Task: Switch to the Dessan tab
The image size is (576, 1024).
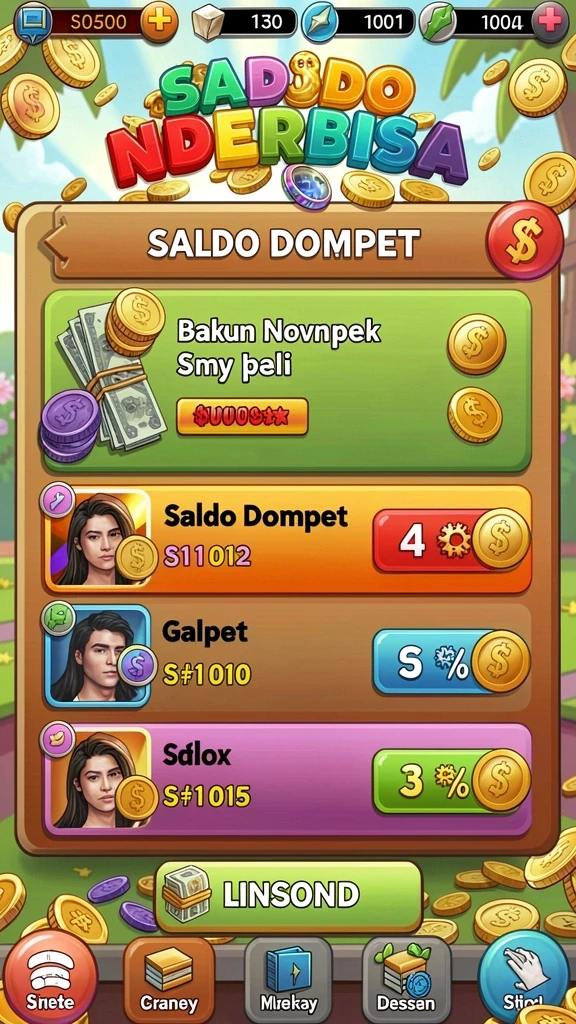Action: (406, 978)
